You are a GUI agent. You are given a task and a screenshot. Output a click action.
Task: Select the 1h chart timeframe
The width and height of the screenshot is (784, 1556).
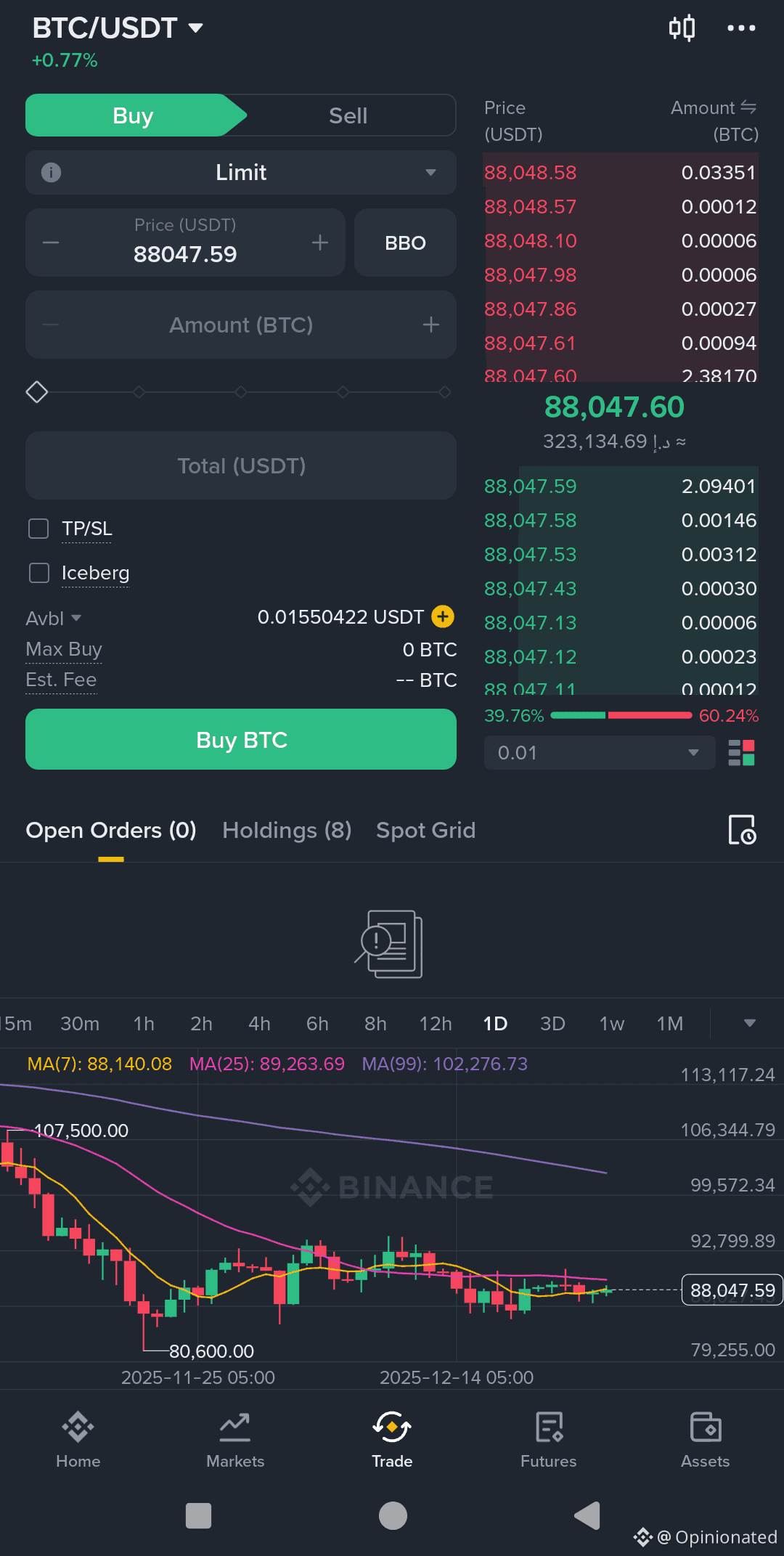coord(143,1023)
